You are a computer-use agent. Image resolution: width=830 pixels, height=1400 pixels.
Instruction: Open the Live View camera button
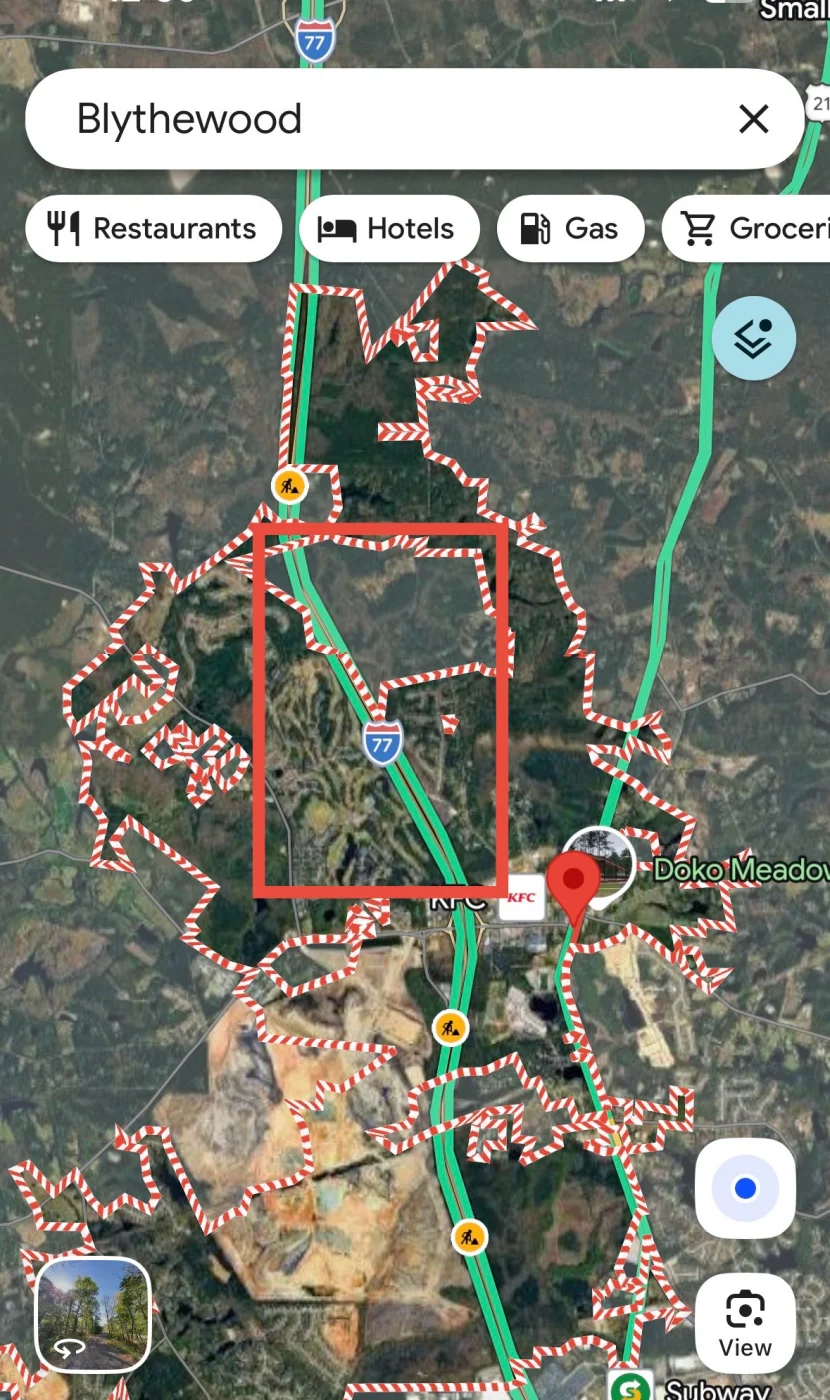click(x=745, y=1322)
